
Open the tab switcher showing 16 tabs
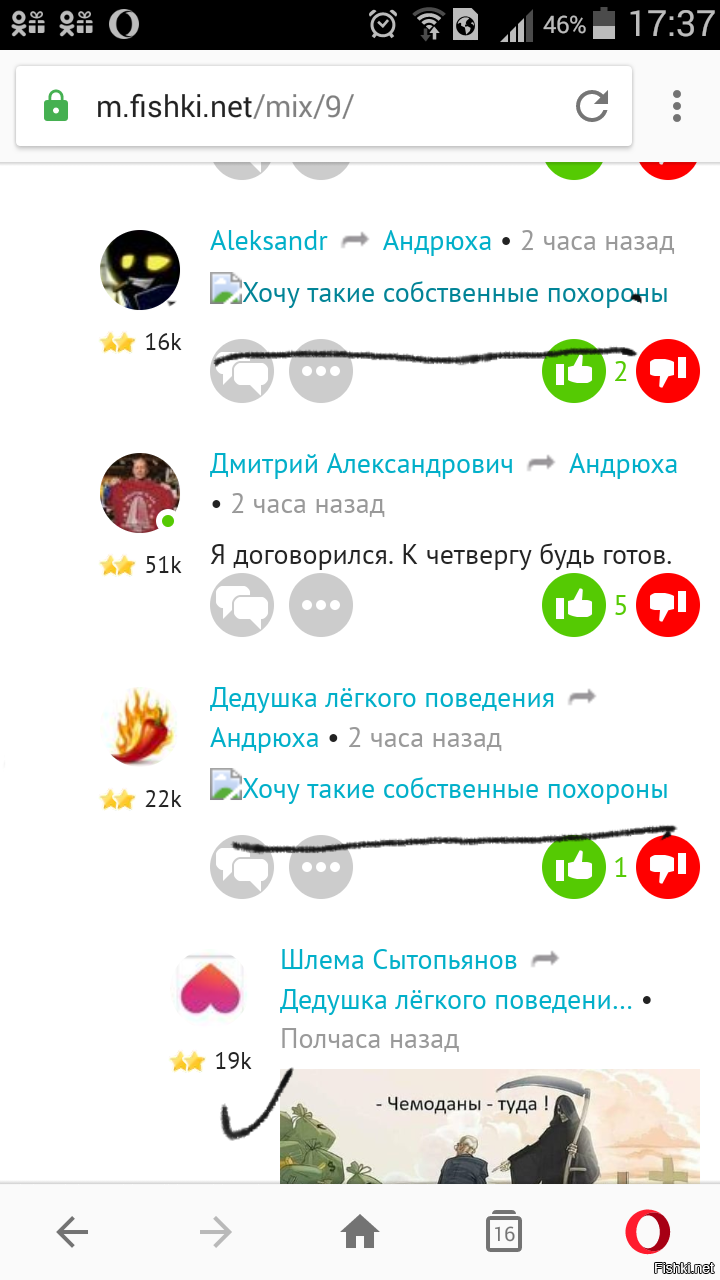(504, 1232)
